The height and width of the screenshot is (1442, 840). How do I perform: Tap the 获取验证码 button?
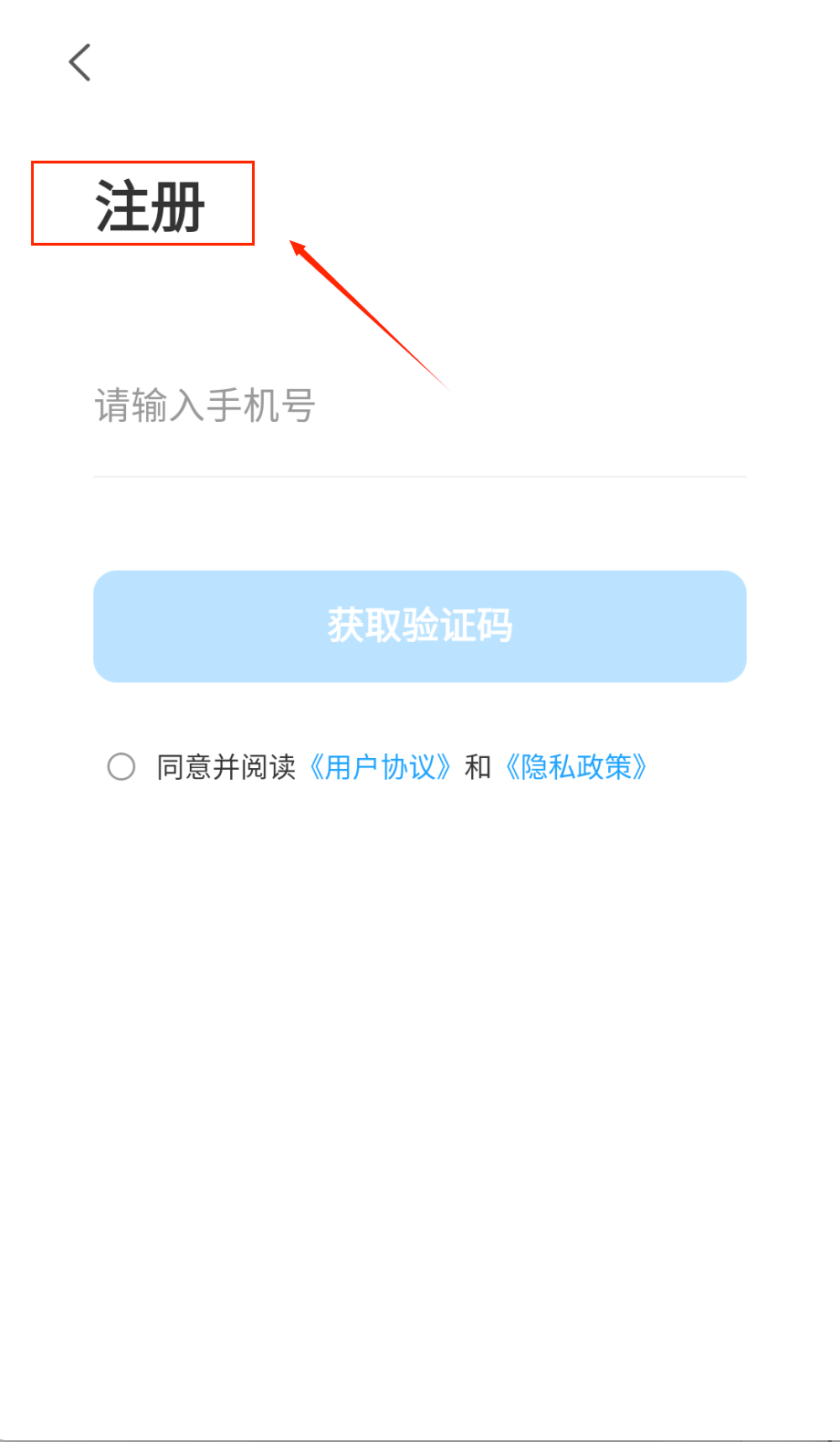tap(419, 626)
